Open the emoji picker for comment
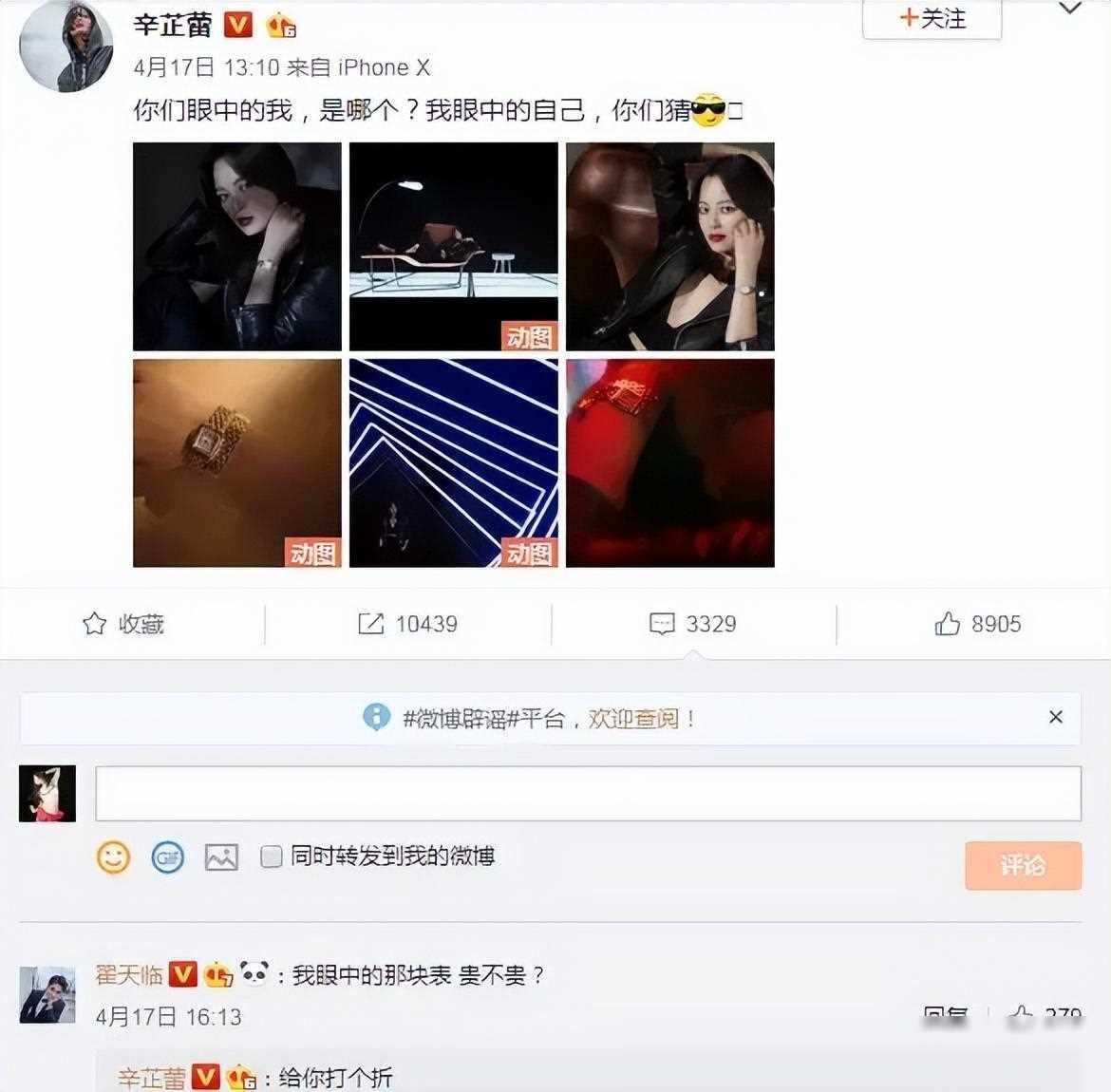This screenshot has width=1111, height=1092. 113,857
